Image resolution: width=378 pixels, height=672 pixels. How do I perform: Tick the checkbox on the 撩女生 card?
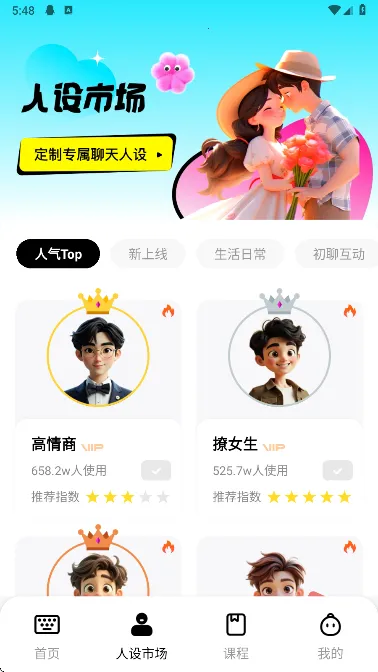click(x=338, y=471)
